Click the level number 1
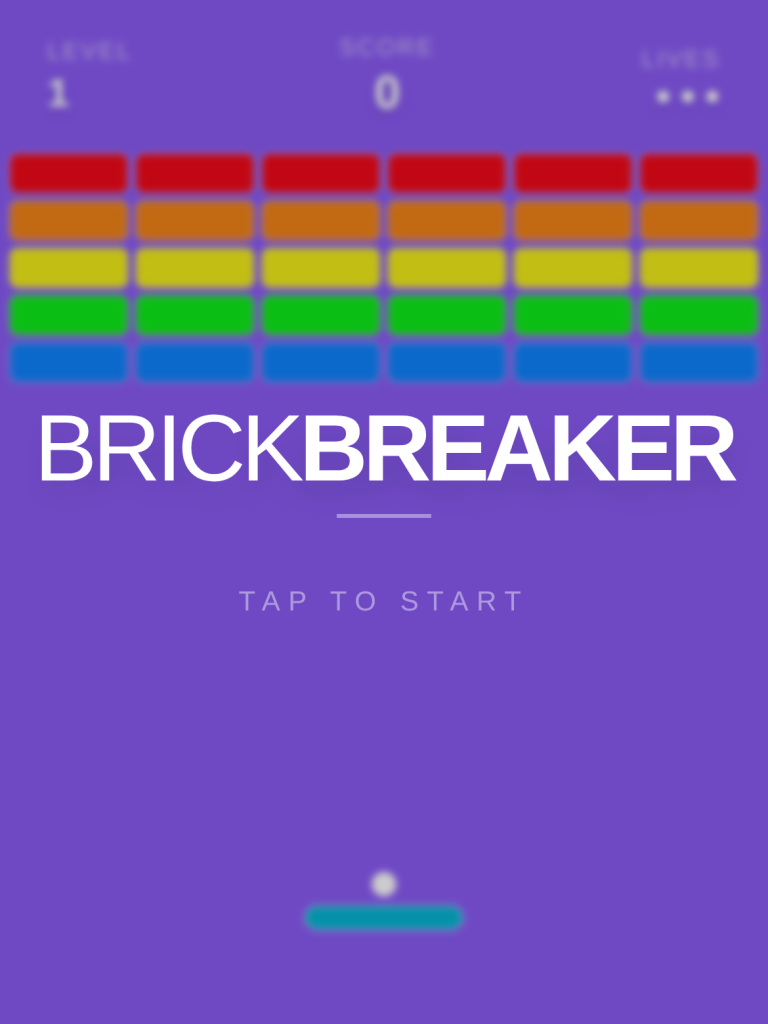Screen dimensions: 768x1024 (x=58, y=94)
